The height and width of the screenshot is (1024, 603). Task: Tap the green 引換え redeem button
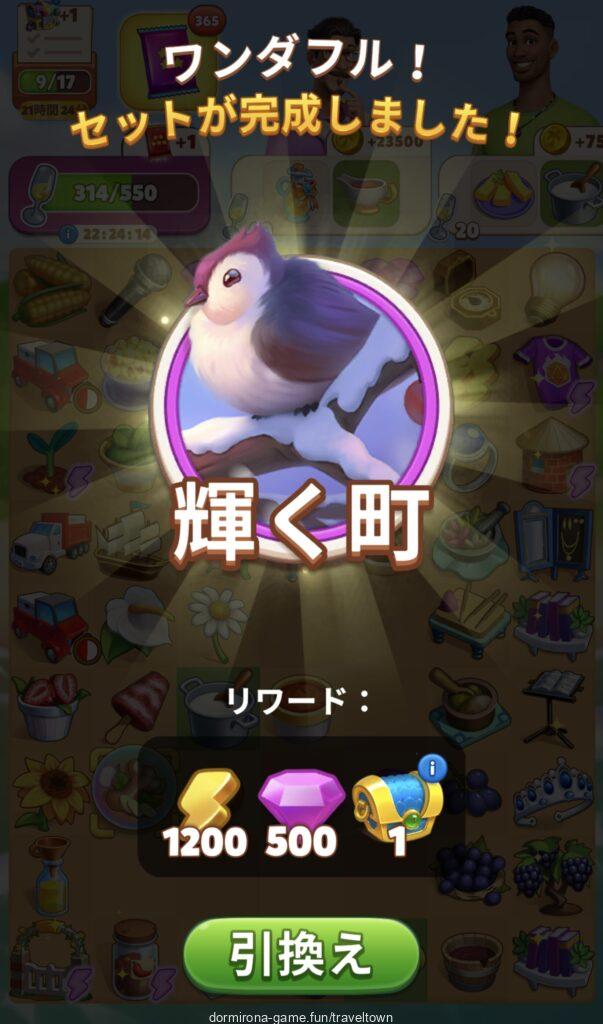pyautogui.click(x=300, y=955)
